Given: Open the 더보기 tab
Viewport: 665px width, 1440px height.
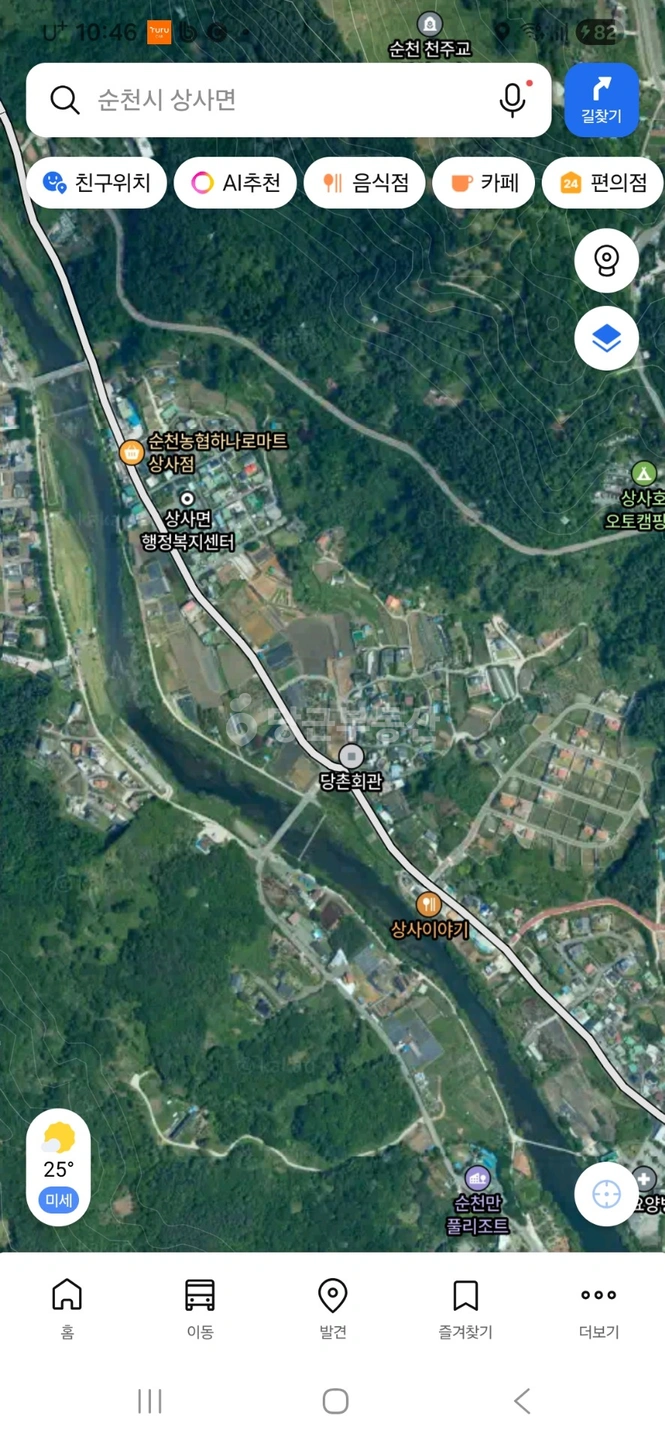Looking at the screenshot, I should point(599,1308).
